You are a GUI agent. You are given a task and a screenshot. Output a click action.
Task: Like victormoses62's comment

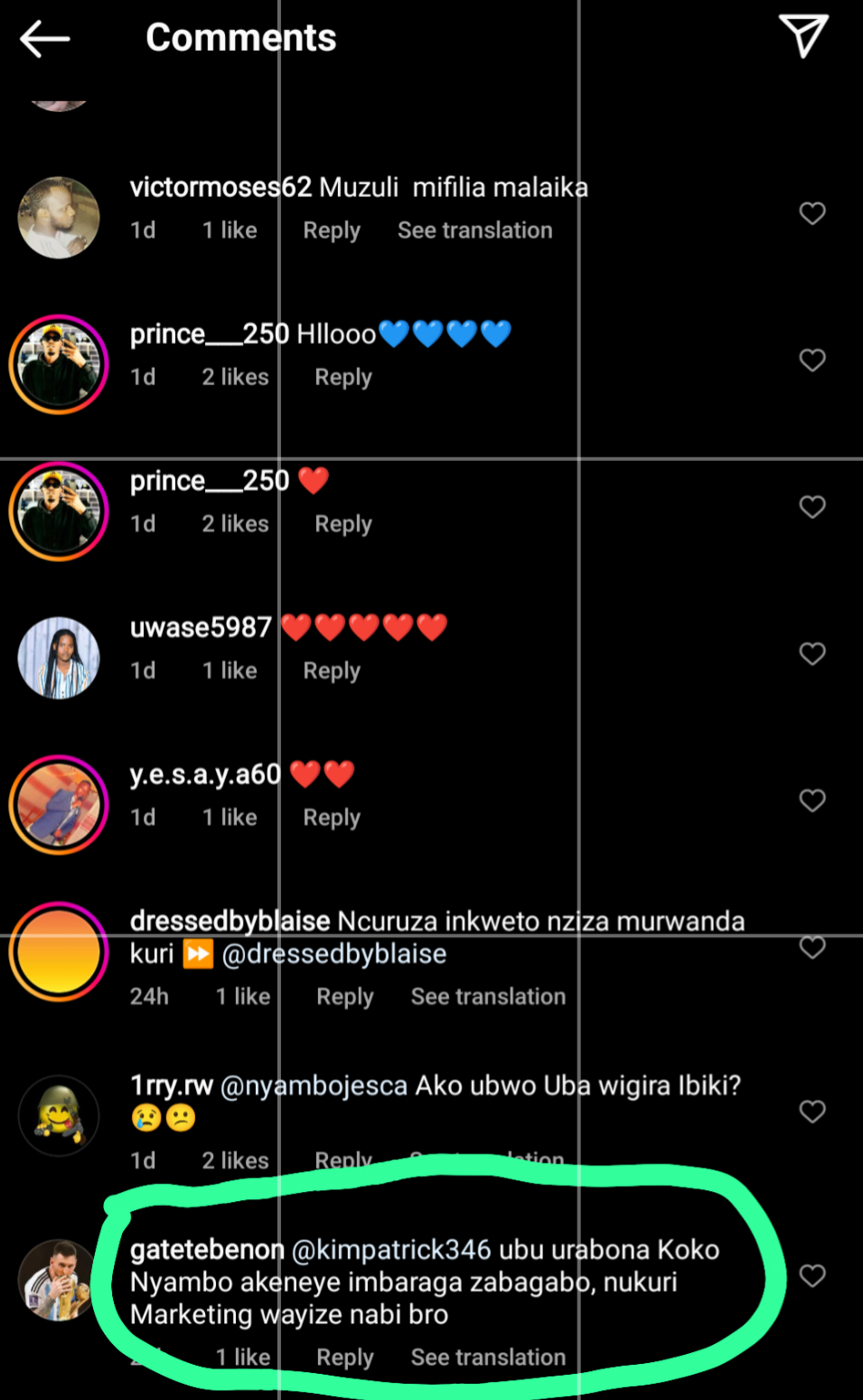tap(811, 213)
